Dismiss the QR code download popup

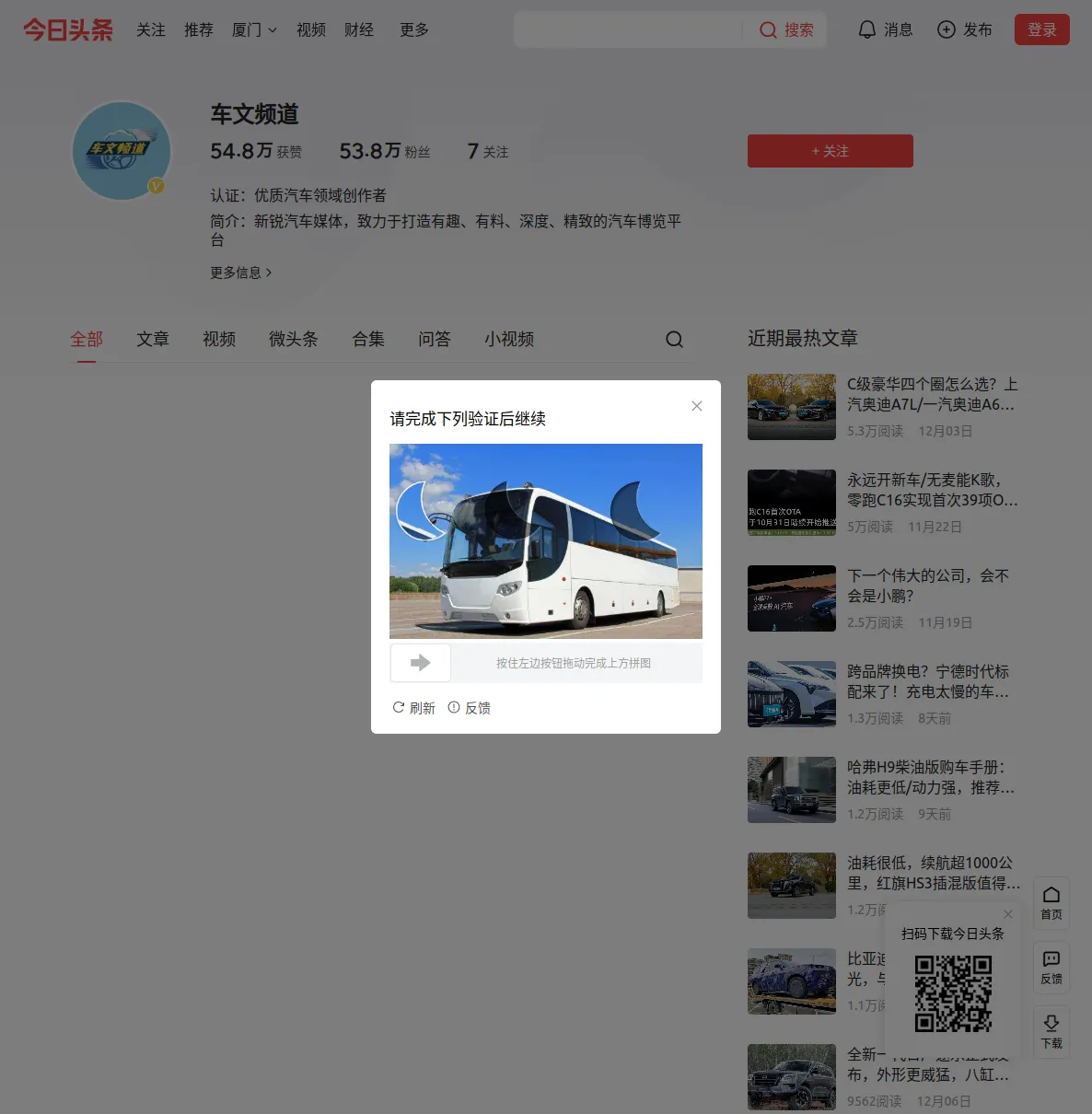coord(1008,914)
